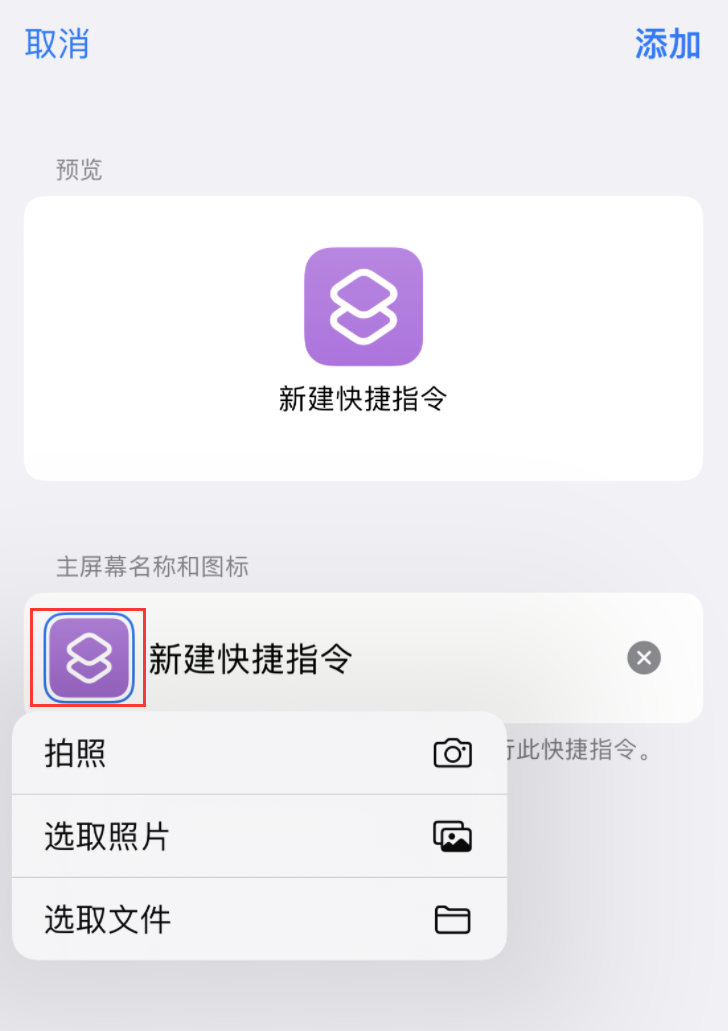
Task: Click the photos icon beside 选取照片
Action: click(x=452, y=837)
